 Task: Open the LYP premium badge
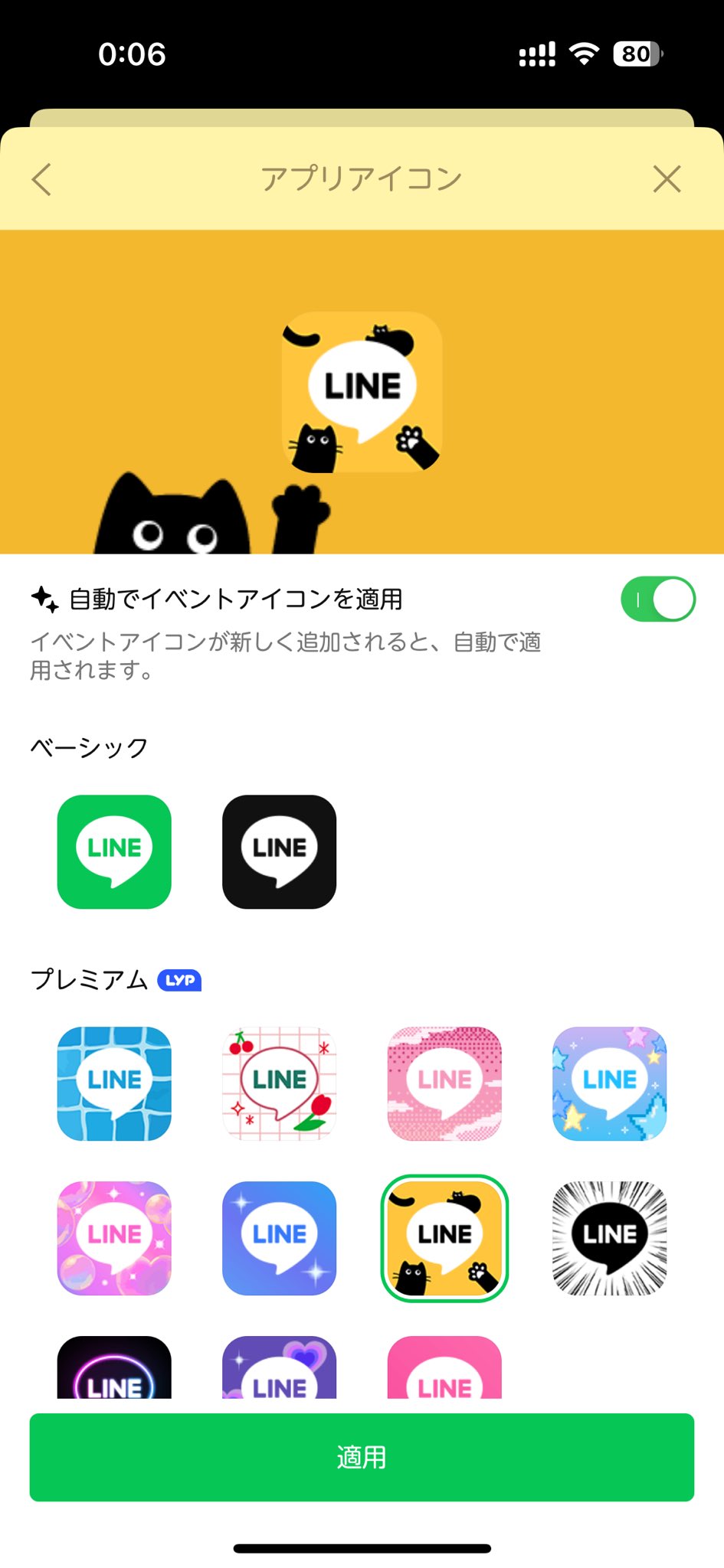tap(179, 979)
